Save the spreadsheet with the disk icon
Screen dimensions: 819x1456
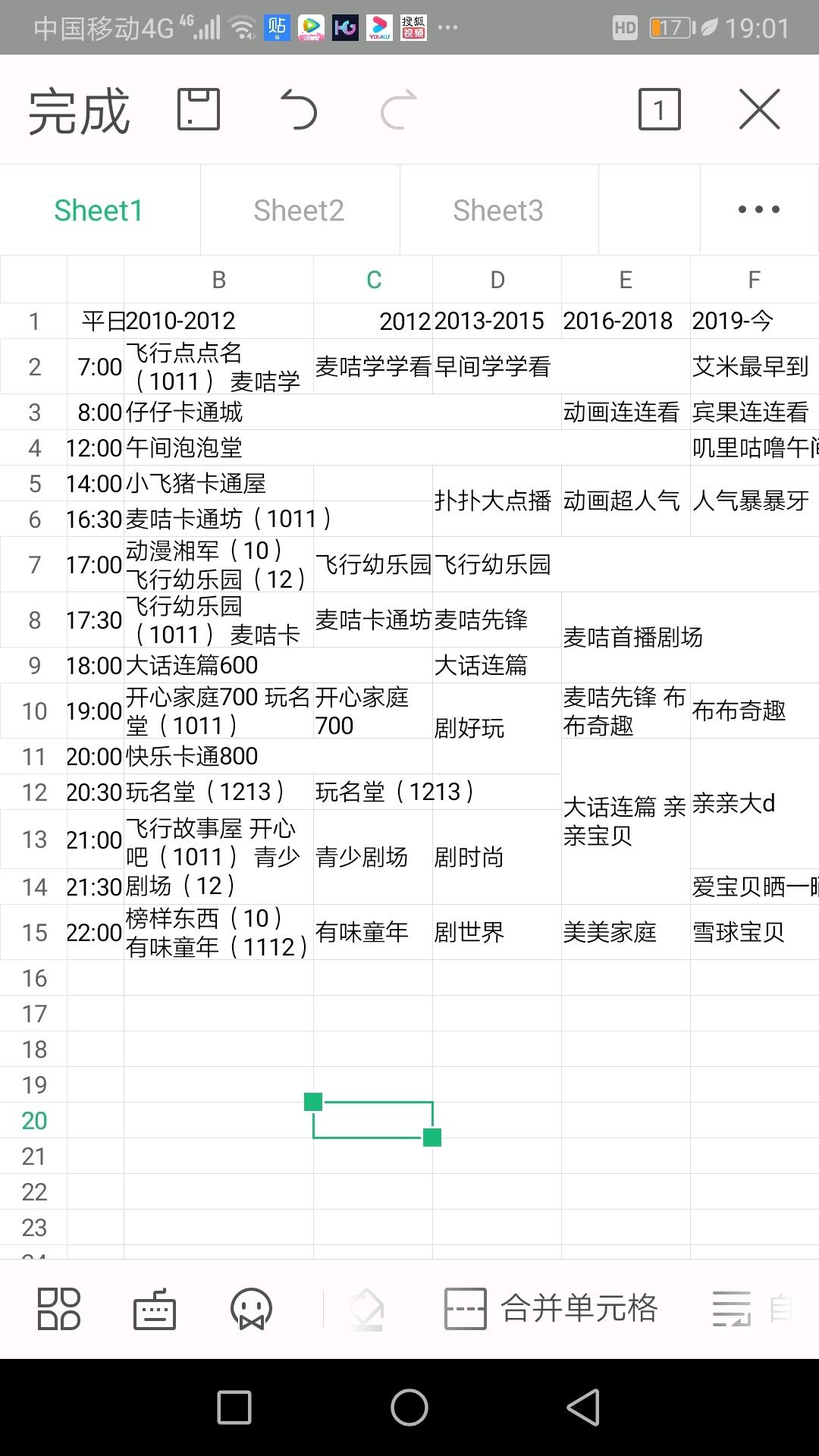coord(199,110)
